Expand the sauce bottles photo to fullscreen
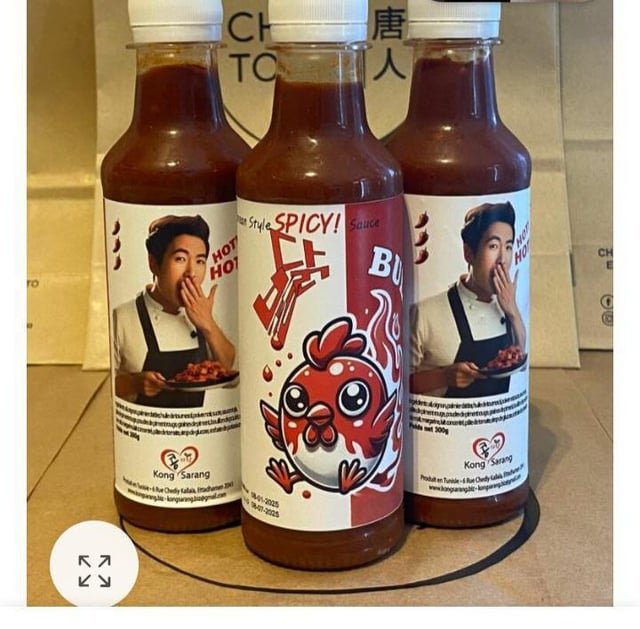This screenshot has width=640, height=629. pos(94,570)
